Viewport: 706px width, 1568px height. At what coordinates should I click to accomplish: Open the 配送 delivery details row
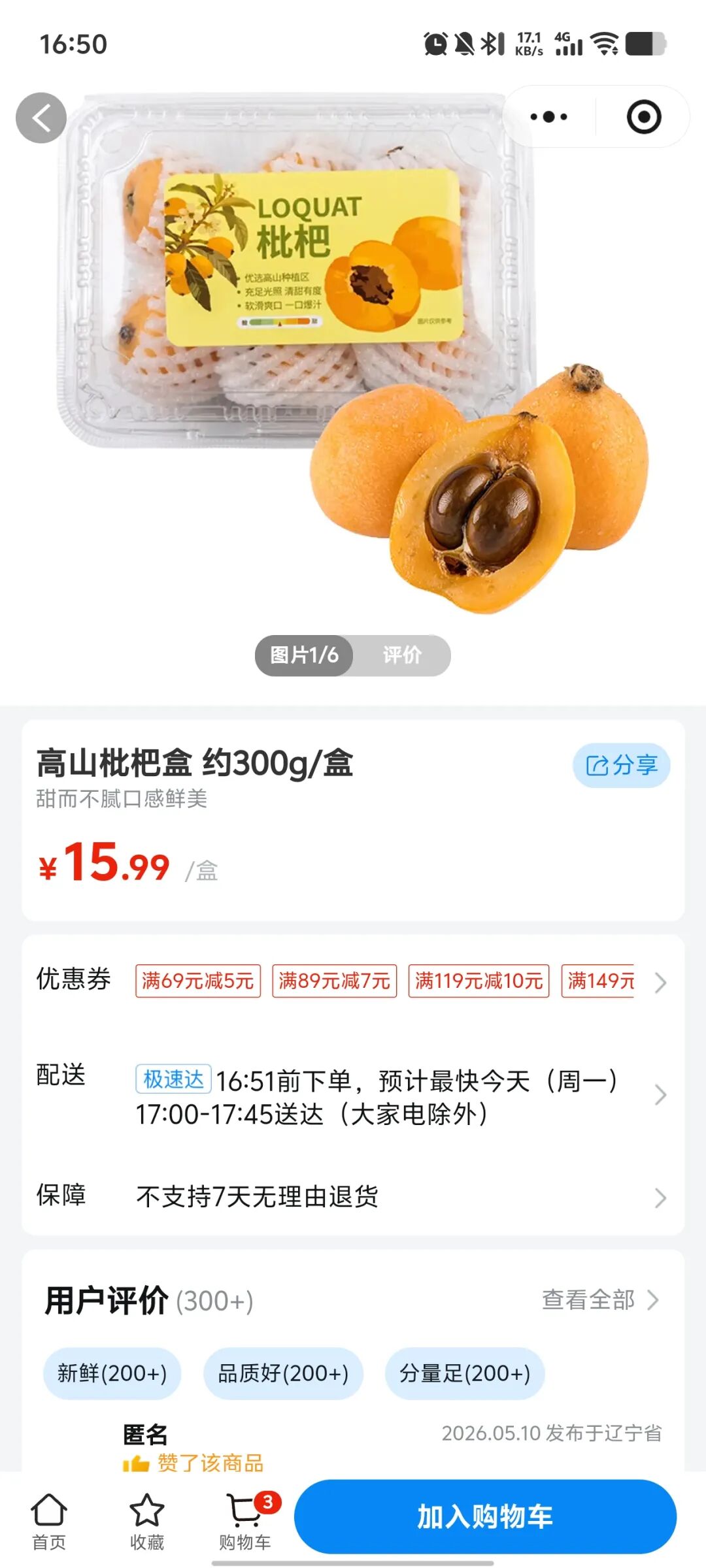click(x=353, y=1095)
